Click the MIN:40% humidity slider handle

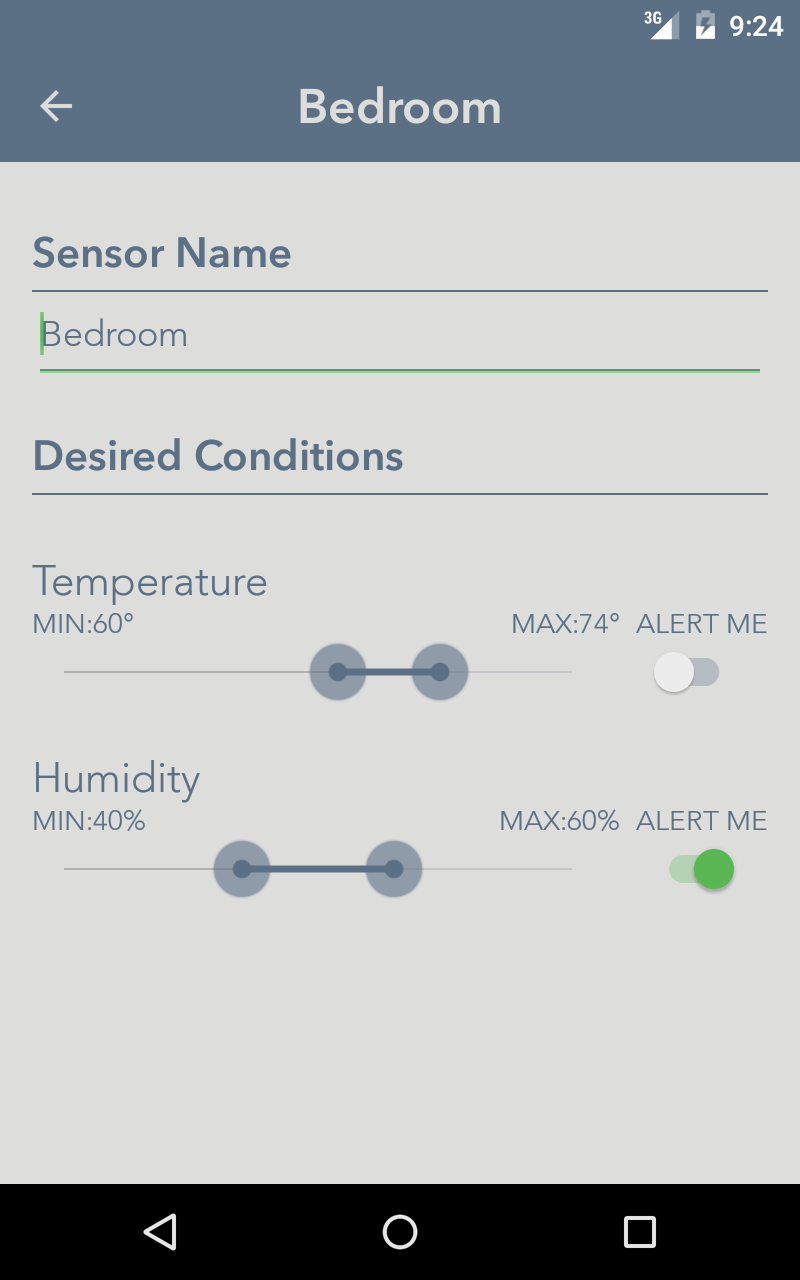pos(242,869)
